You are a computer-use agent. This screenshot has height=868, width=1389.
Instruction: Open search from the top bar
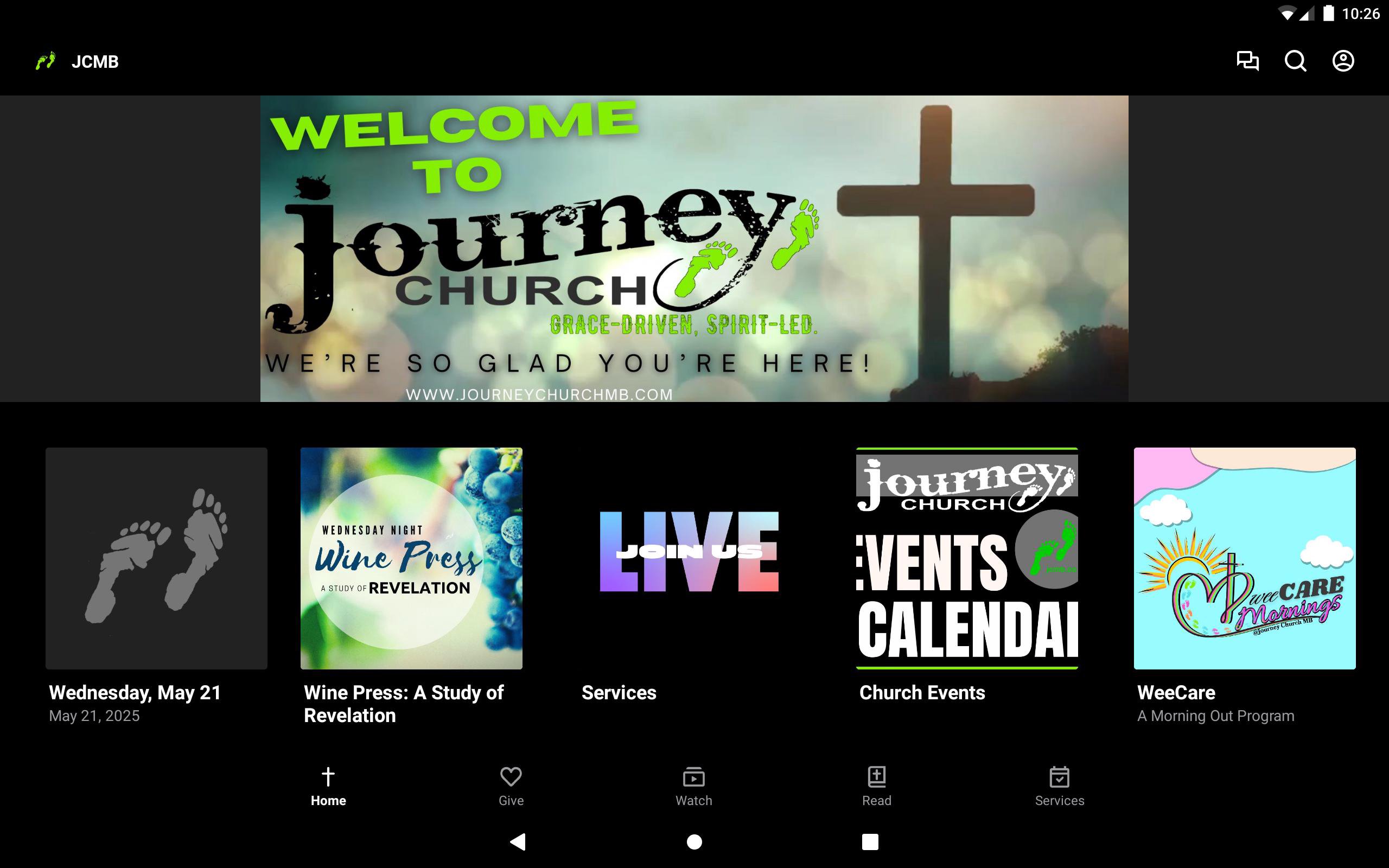(x=1296, y=61)
